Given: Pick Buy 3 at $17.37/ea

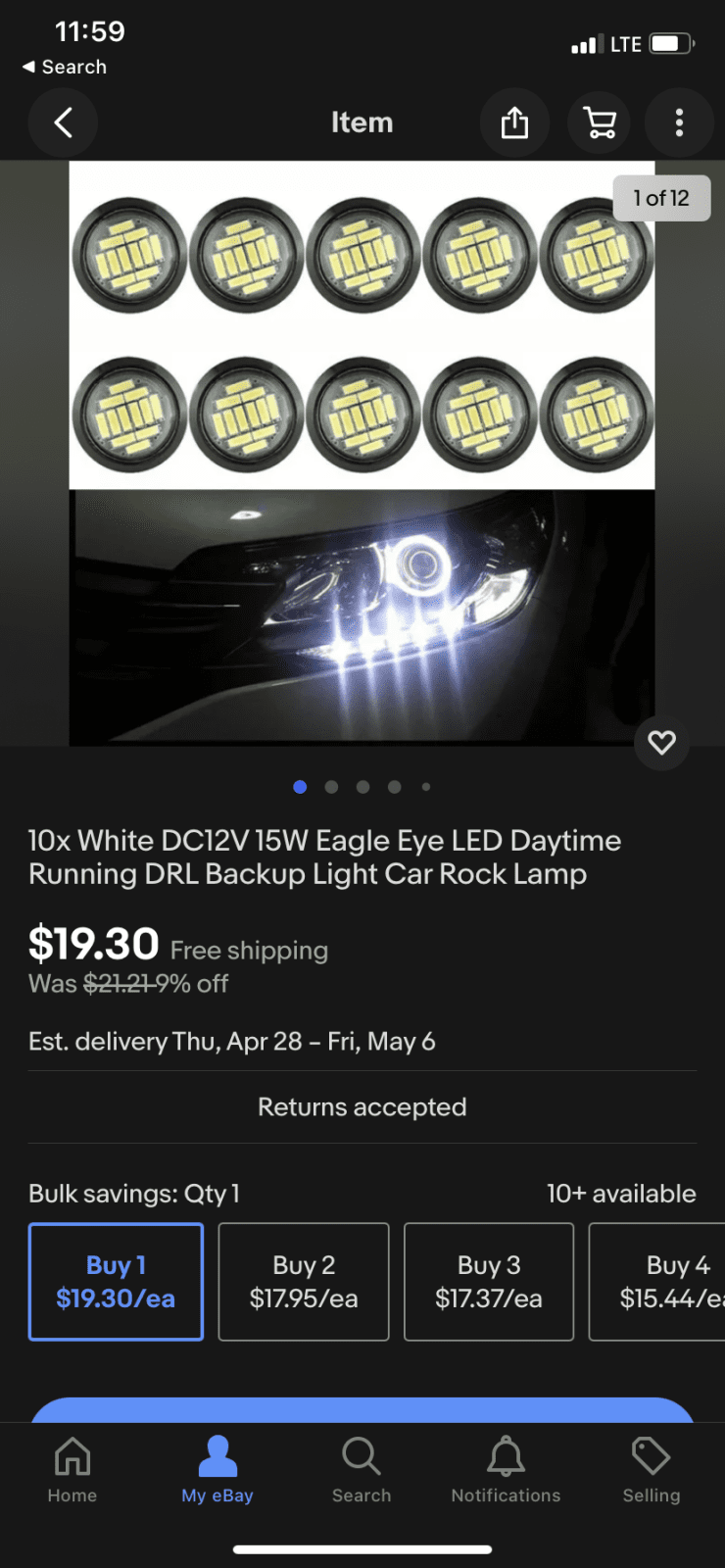Looking at the screenshot, I should coord(489,1282).
